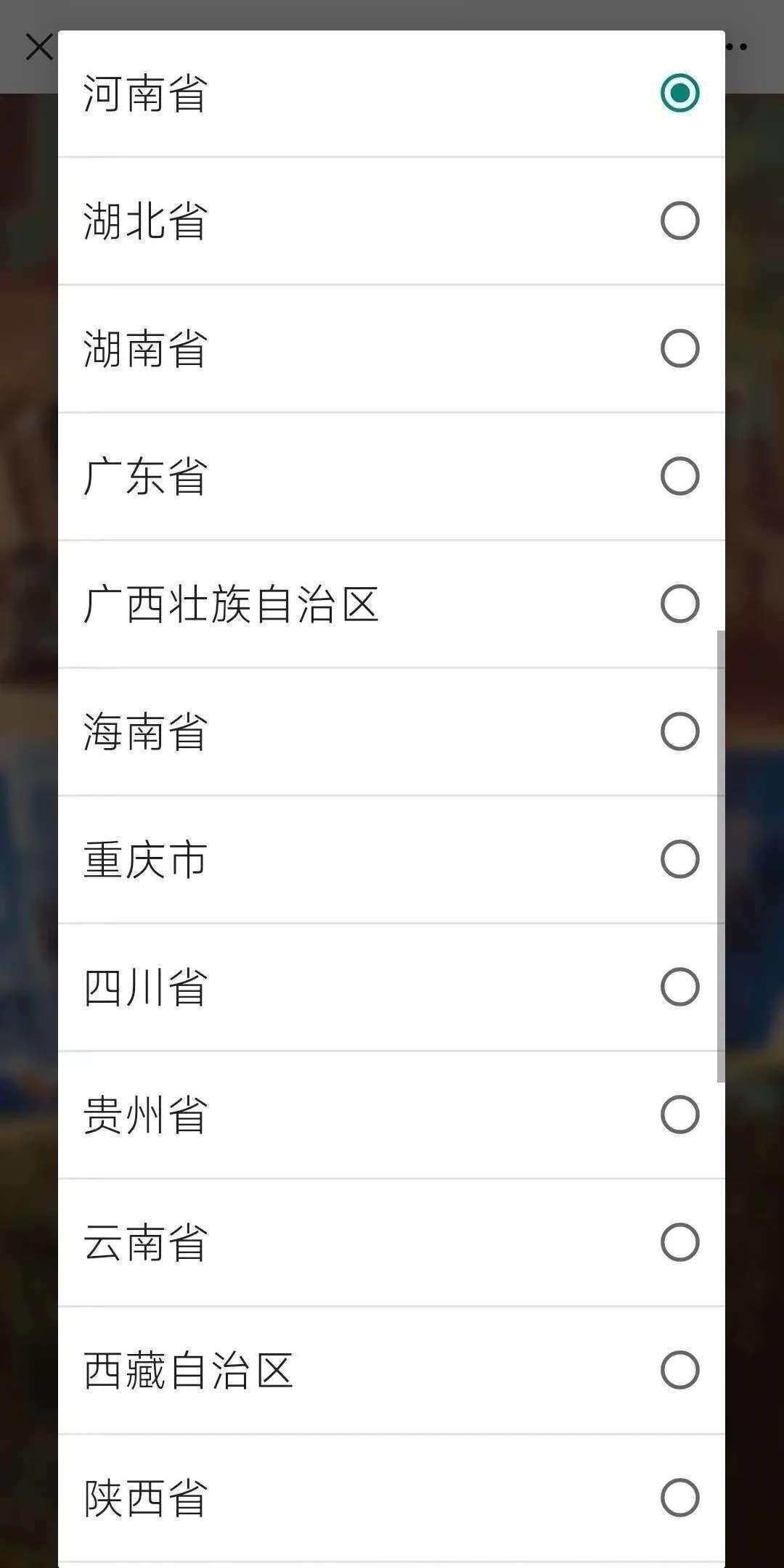Select 云南省 radio option
784x1568 pixels.
point(679,1242)
